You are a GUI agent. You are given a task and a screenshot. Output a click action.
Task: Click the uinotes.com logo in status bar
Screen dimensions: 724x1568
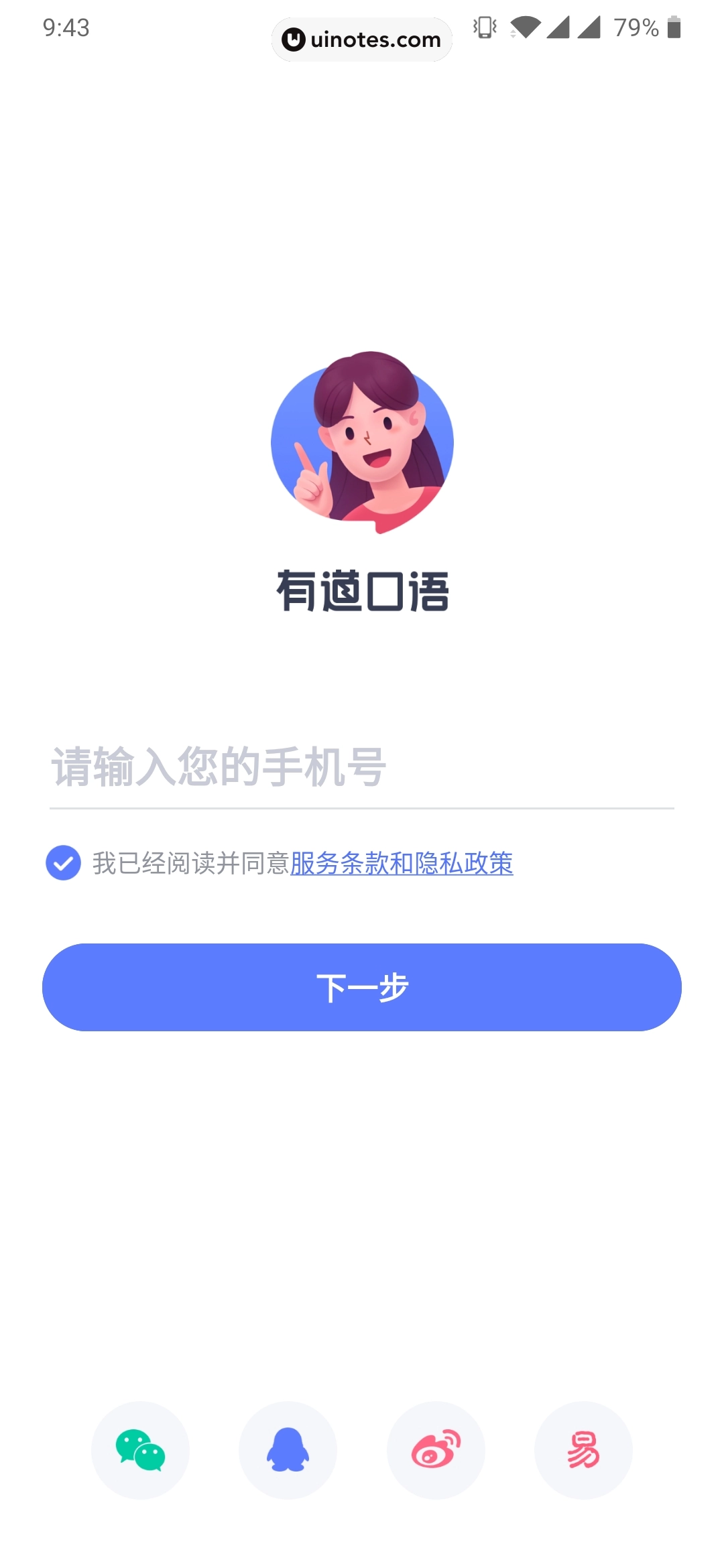(x=362, y=40)
